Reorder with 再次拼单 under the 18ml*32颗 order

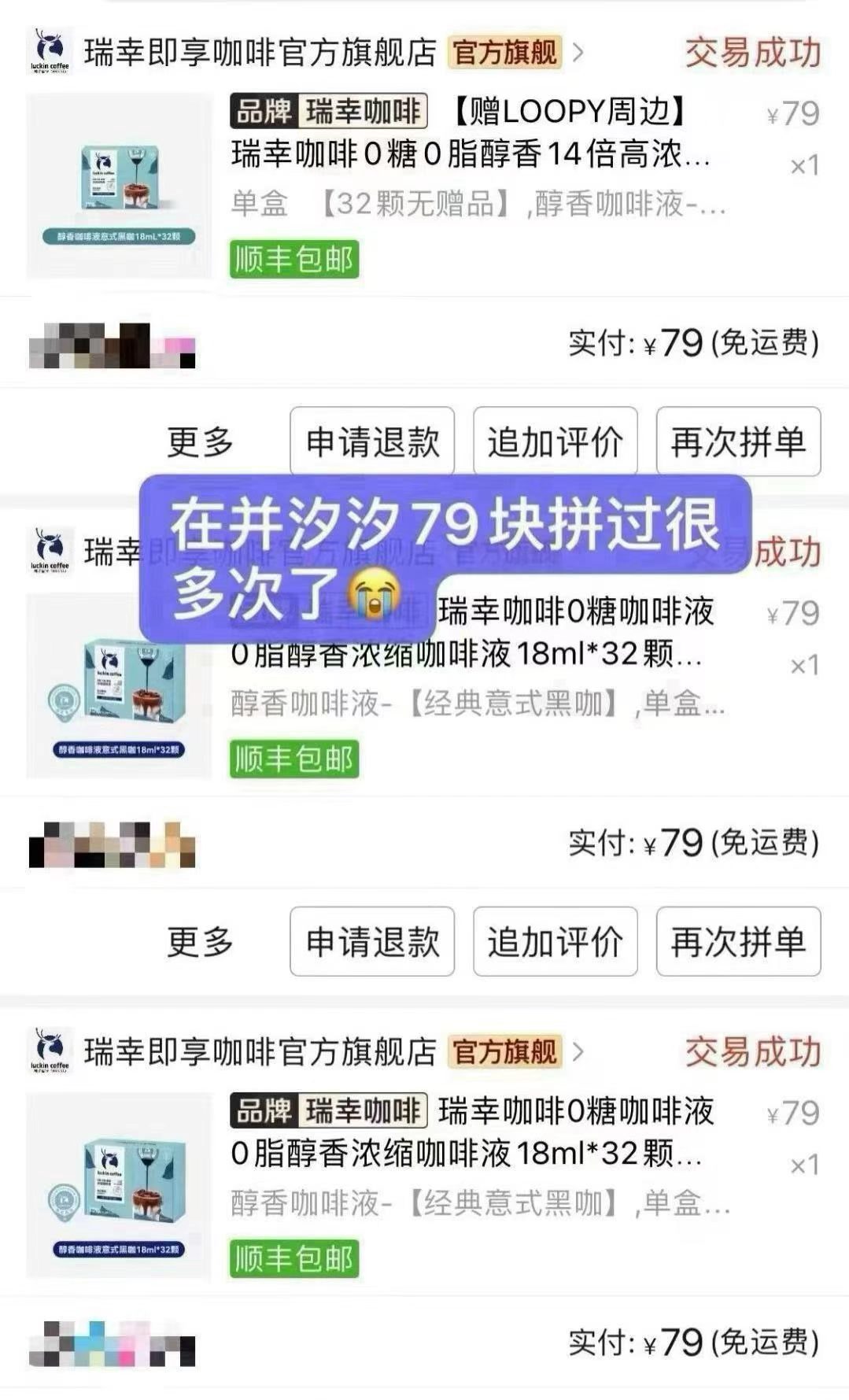738,941
